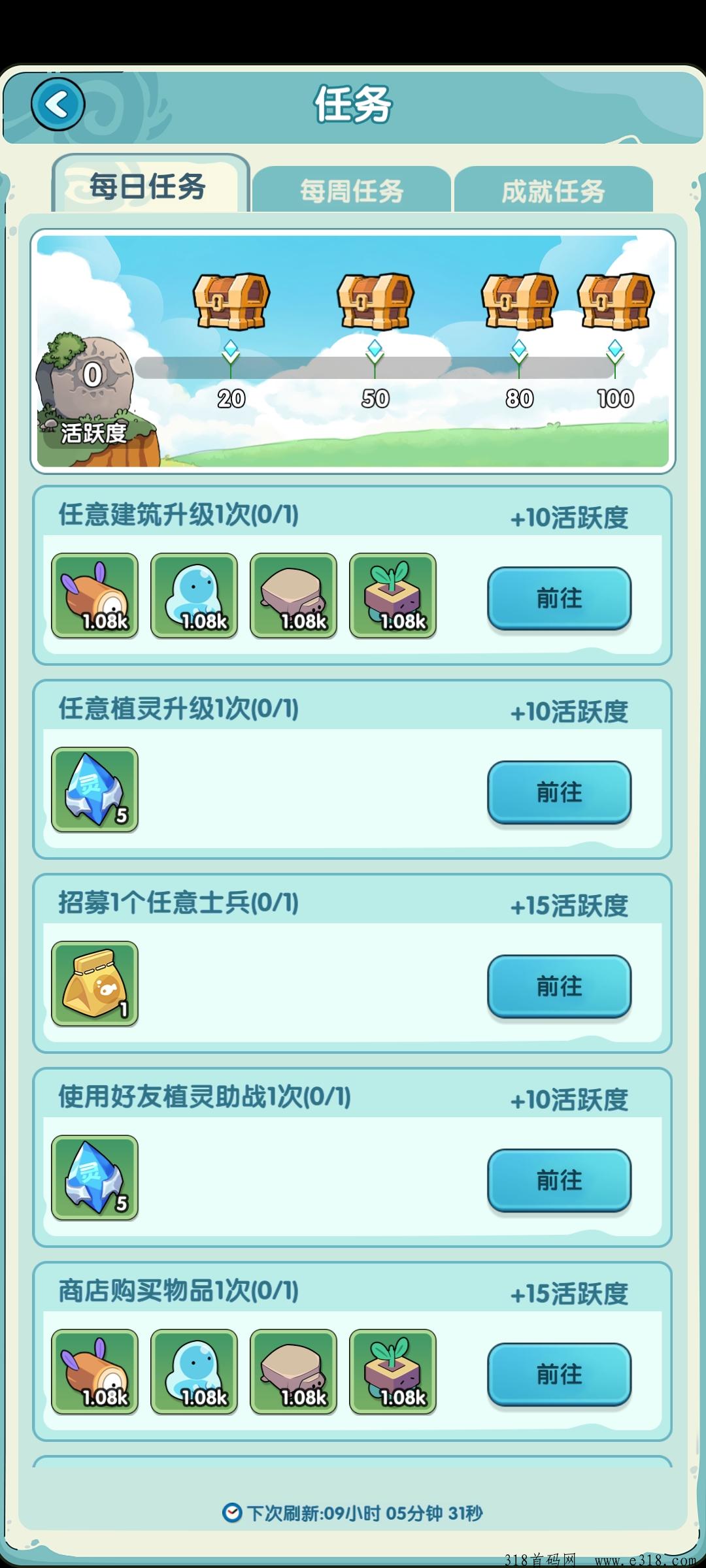Image resolution: width=706 pixels, height=1568 pixels.
Task: Go to the 使用好友植灵助战1次 task
Action: 560,1181
